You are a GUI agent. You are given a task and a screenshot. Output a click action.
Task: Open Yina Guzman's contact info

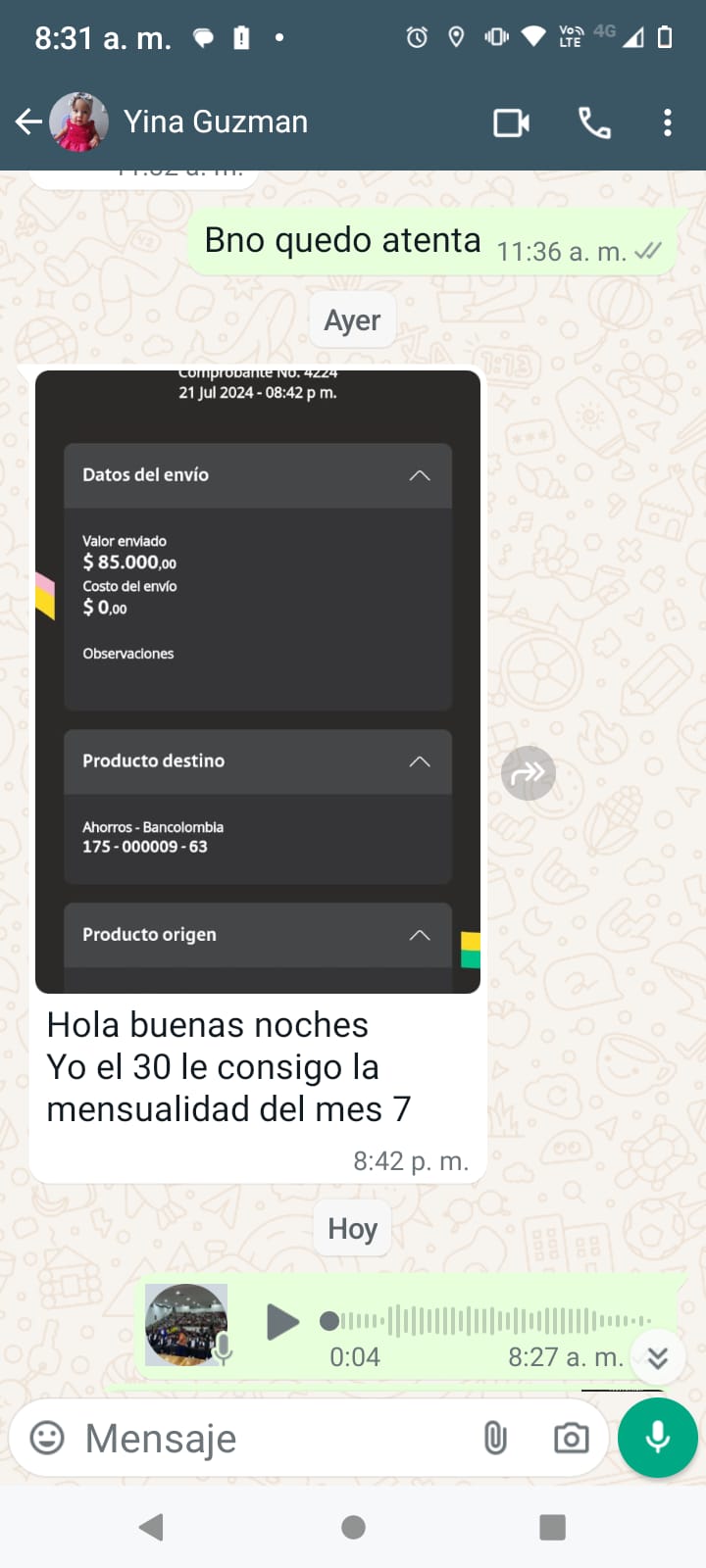(x=216, y=122)
